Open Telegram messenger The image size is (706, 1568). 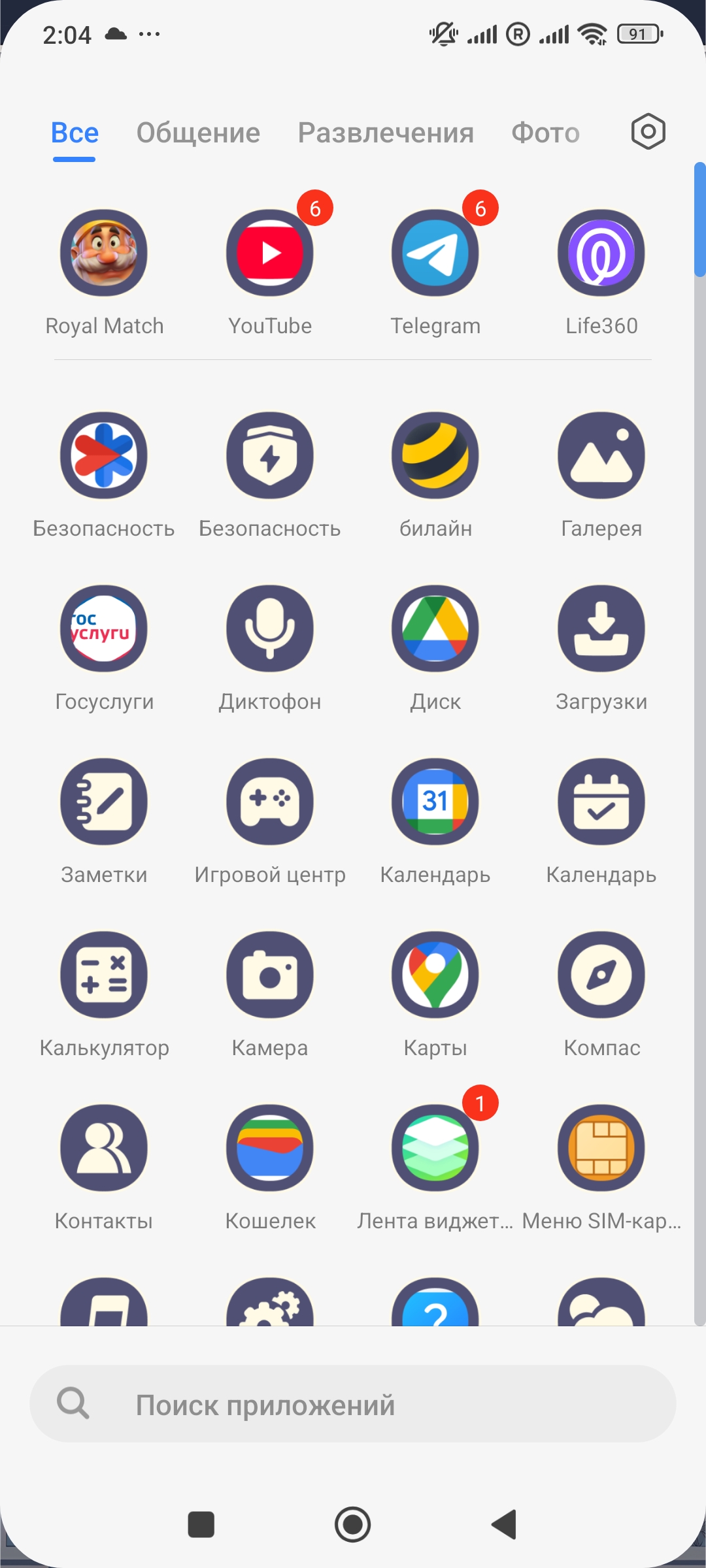click(x=435, y=253)
